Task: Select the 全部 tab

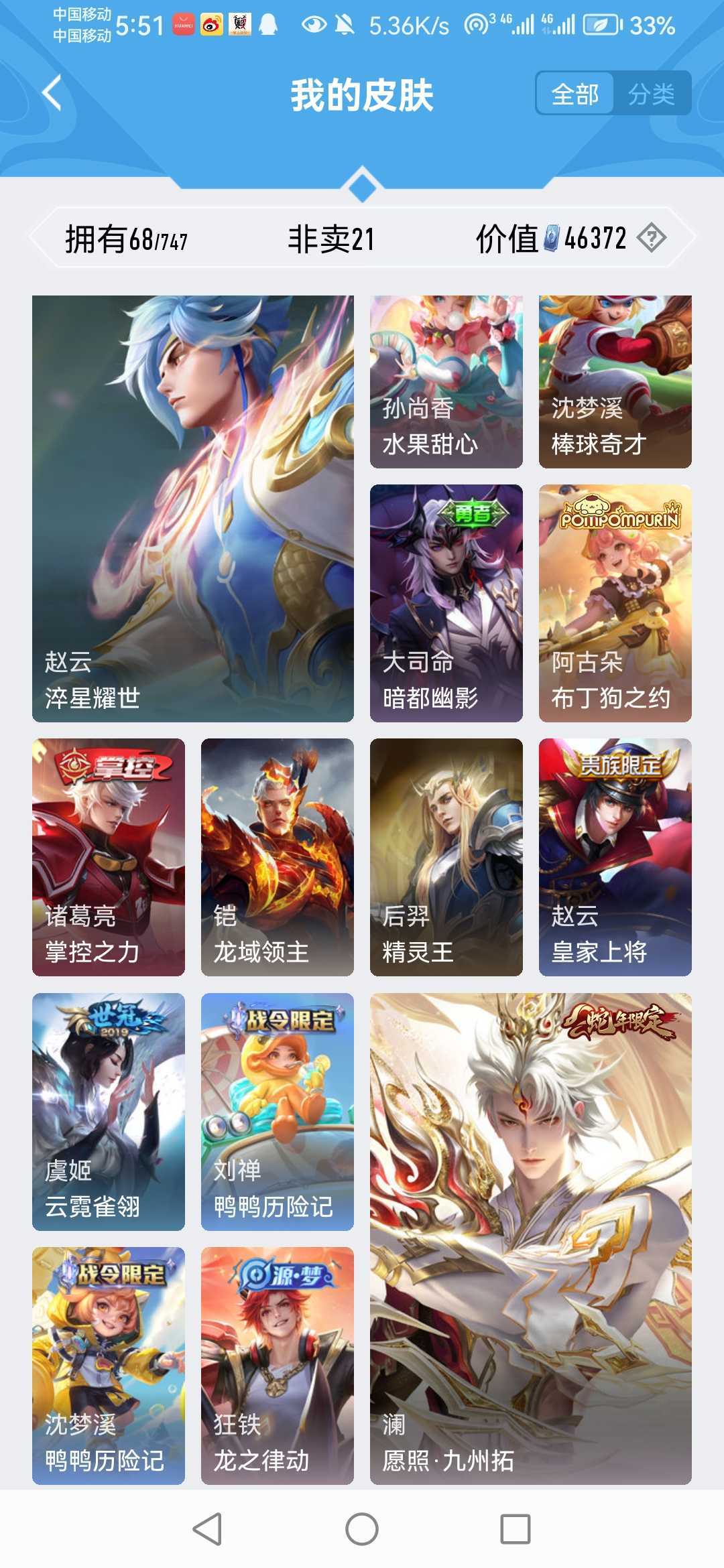Action: (x=575, y=94)
